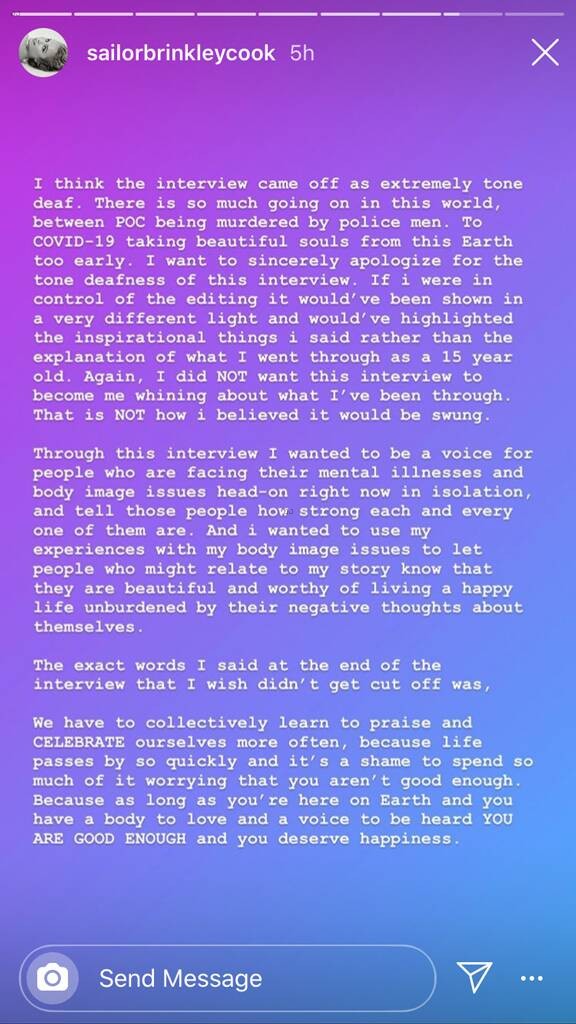Open the three-dot more options menu
The image size is (576, 1024).
(532, 978)
